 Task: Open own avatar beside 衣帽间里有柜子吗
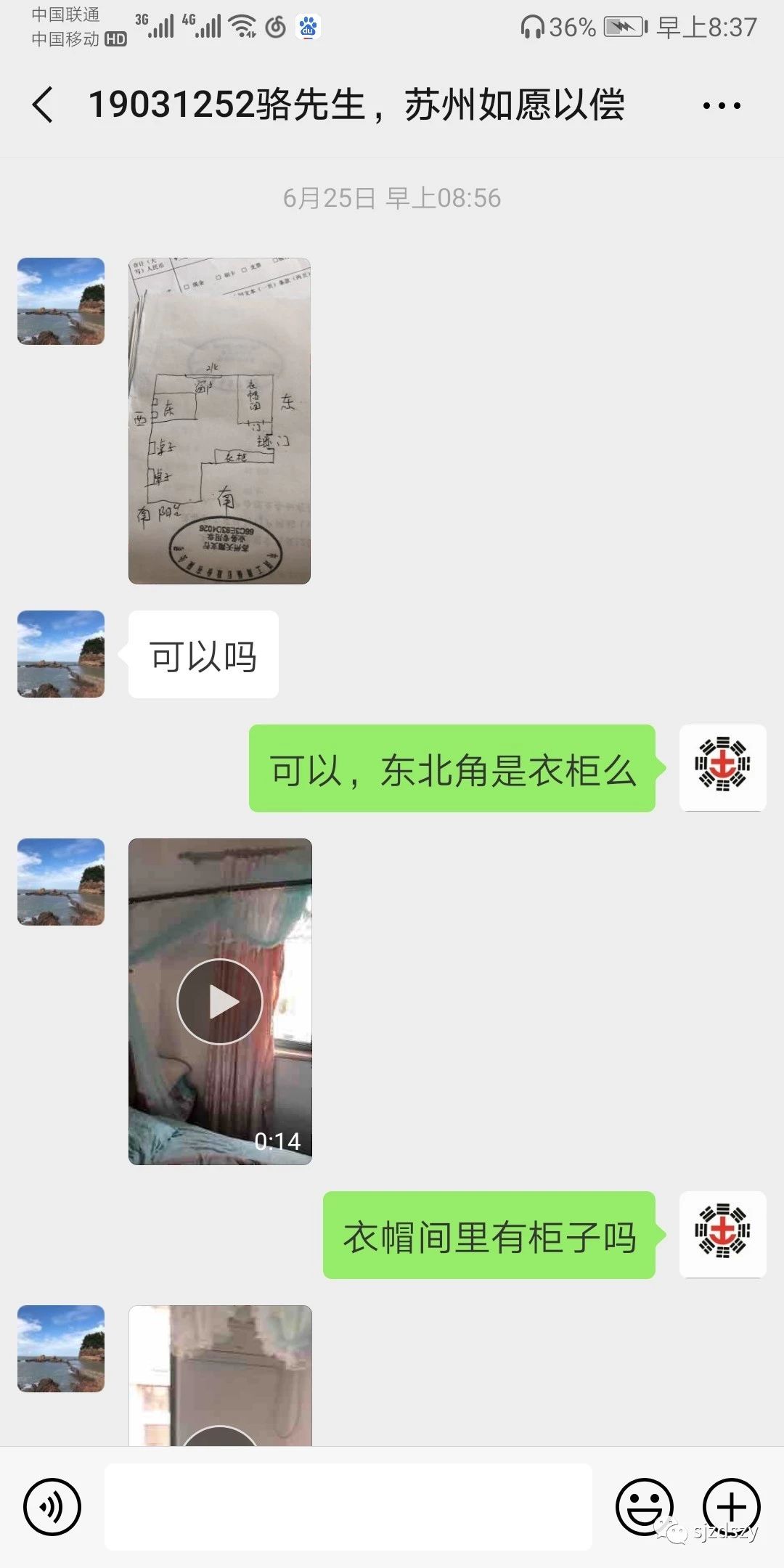tap(723, 1235)
